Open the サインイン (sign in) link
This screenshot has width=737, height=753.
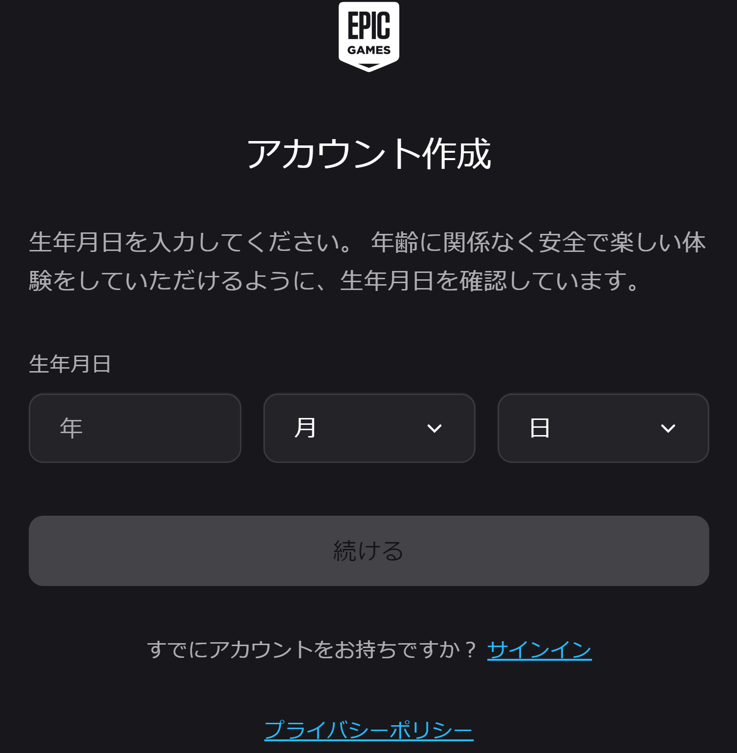tap(539, 650)
